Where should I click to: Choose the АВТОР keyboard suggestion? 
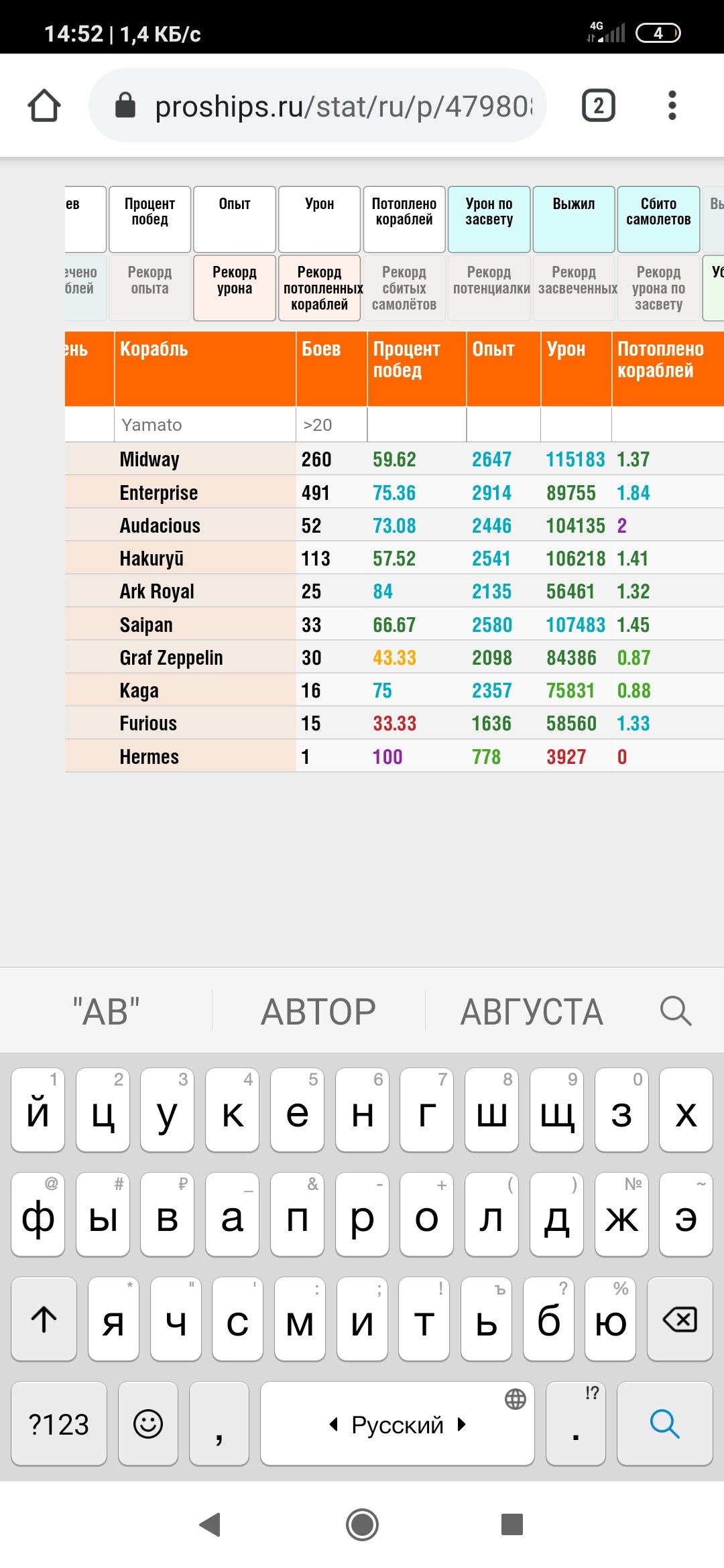click(318, 1011)
